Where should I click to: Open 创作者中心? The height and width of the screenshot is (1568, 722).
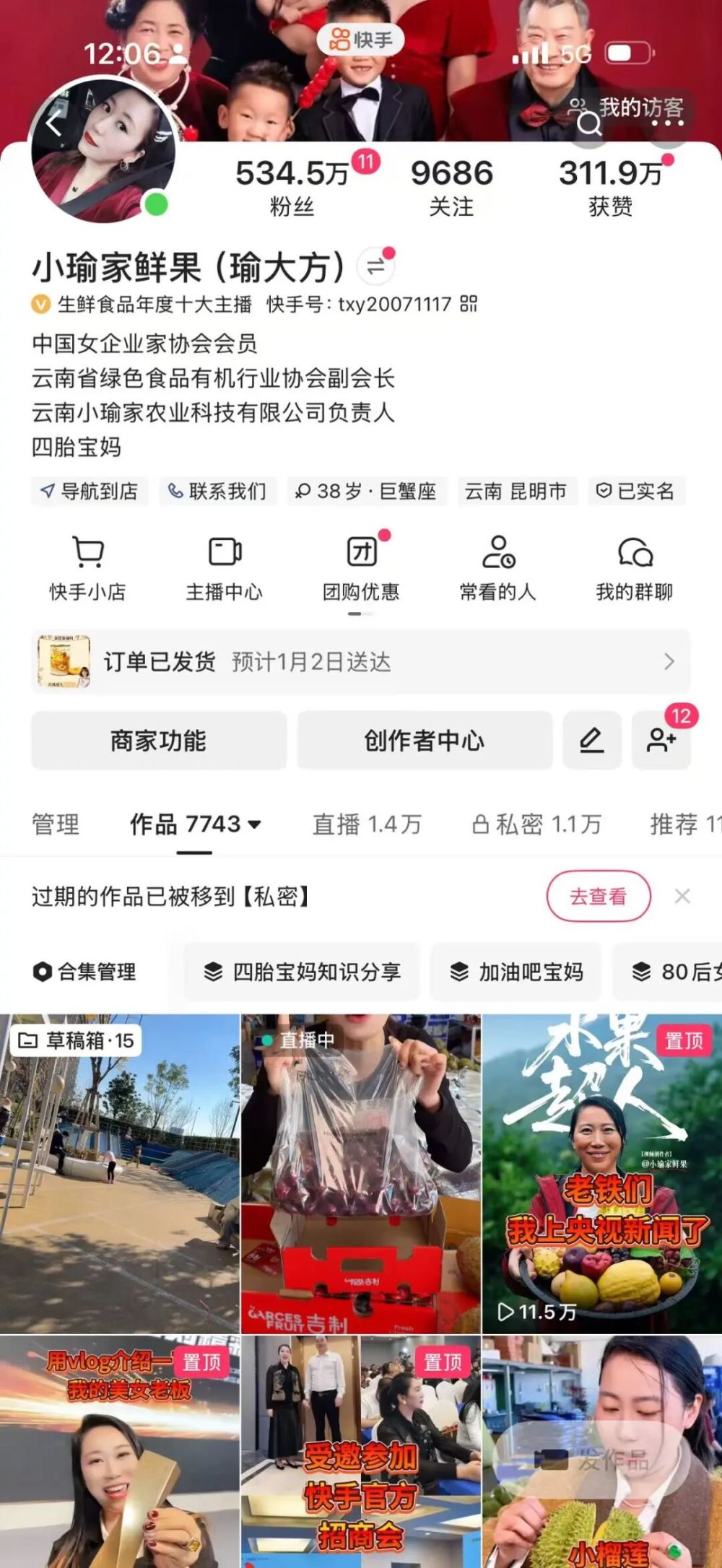pos(425,740)
